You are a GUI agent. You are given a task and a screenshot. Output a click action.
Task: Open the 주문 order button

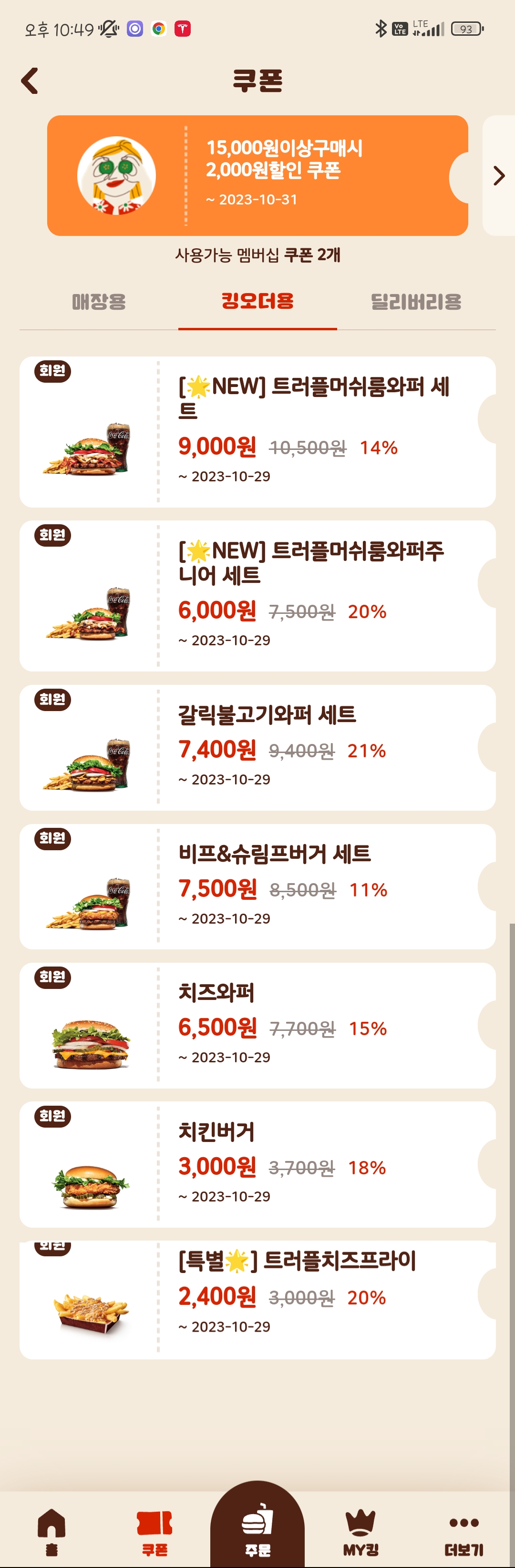point(257,1529)
